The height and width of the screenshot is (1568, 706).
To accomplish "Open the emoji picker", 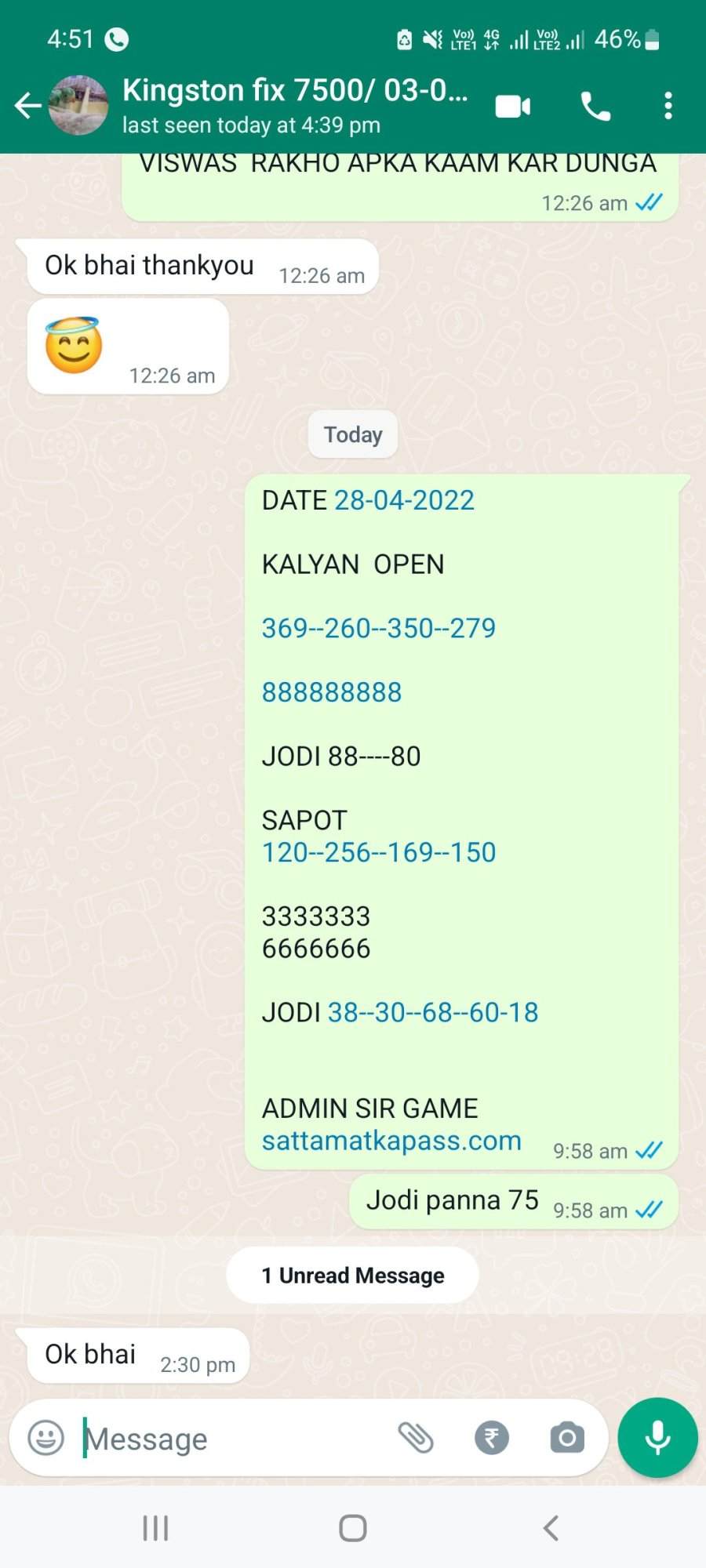I will pos(46,1438).
